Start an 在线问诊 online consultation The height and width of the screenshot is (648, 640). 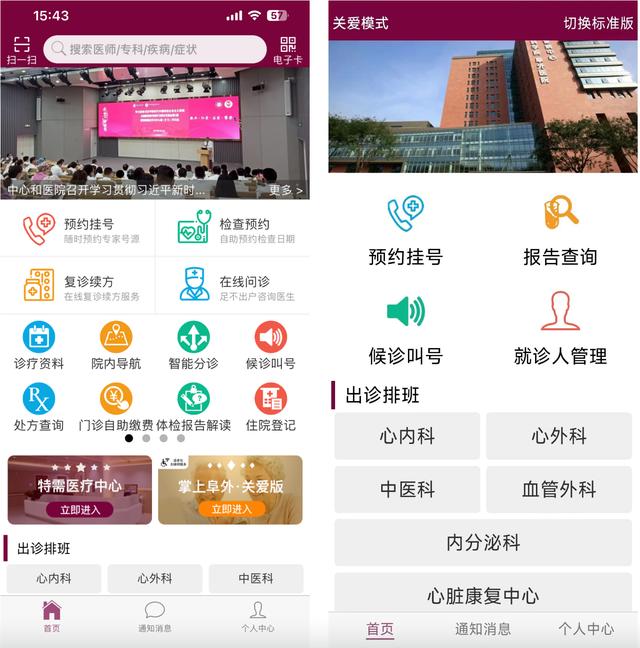click(233, 286)
